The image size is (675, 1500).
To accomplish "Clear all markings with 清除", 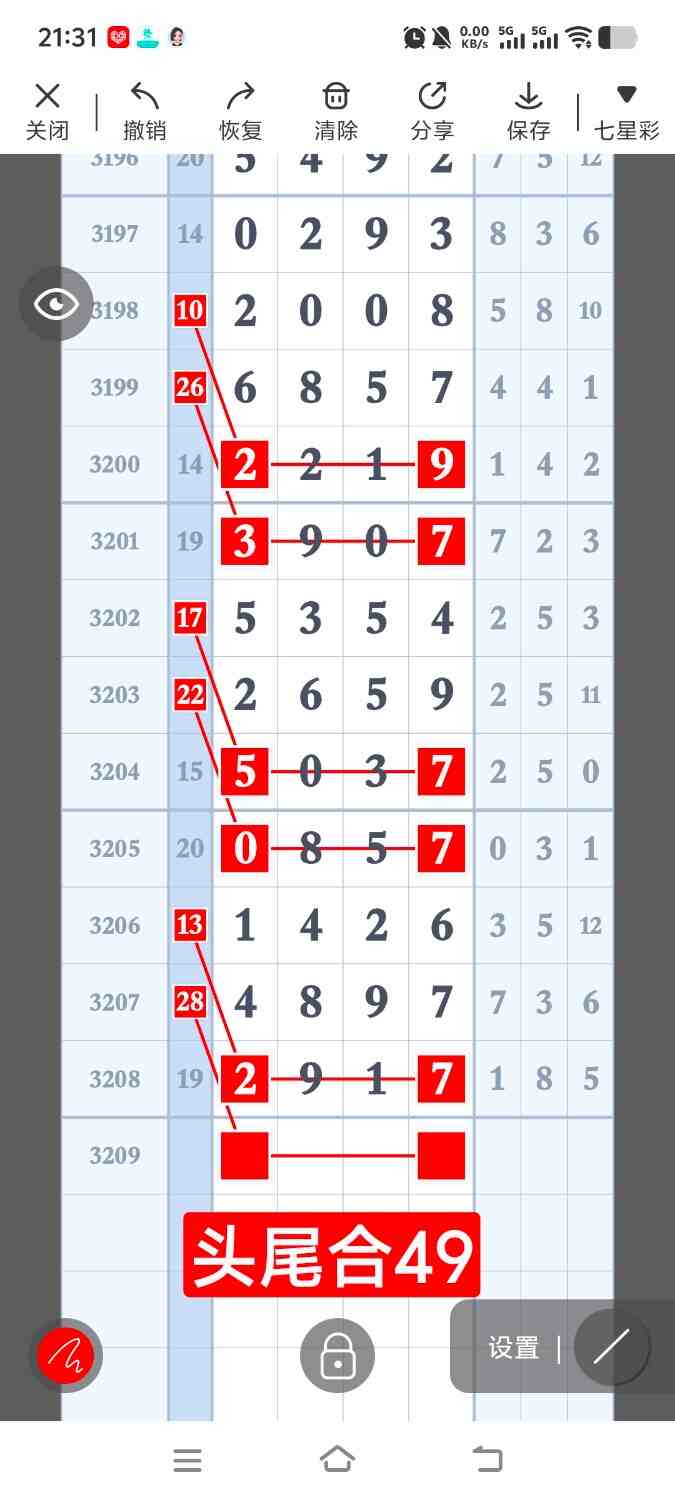I will pos(336,111).
